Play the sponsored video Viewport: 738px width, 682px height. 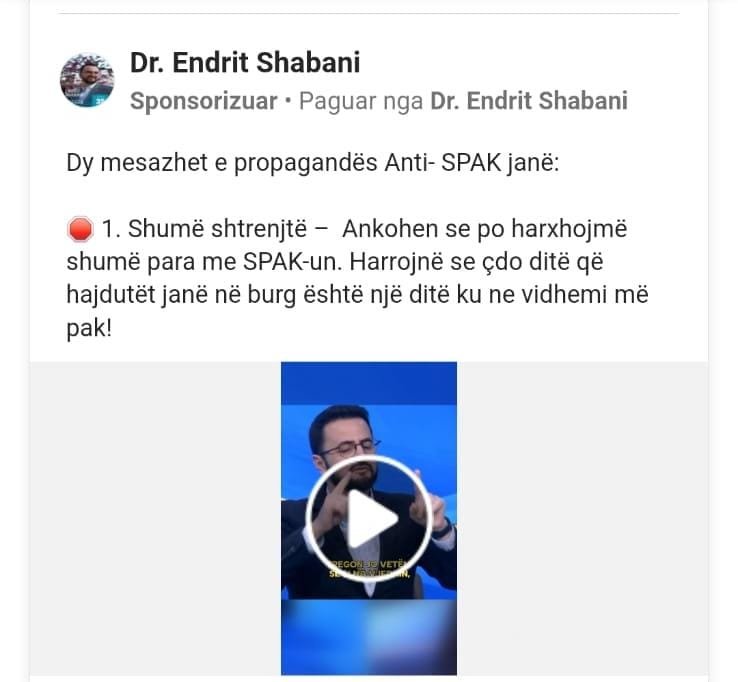pos(368,518)
